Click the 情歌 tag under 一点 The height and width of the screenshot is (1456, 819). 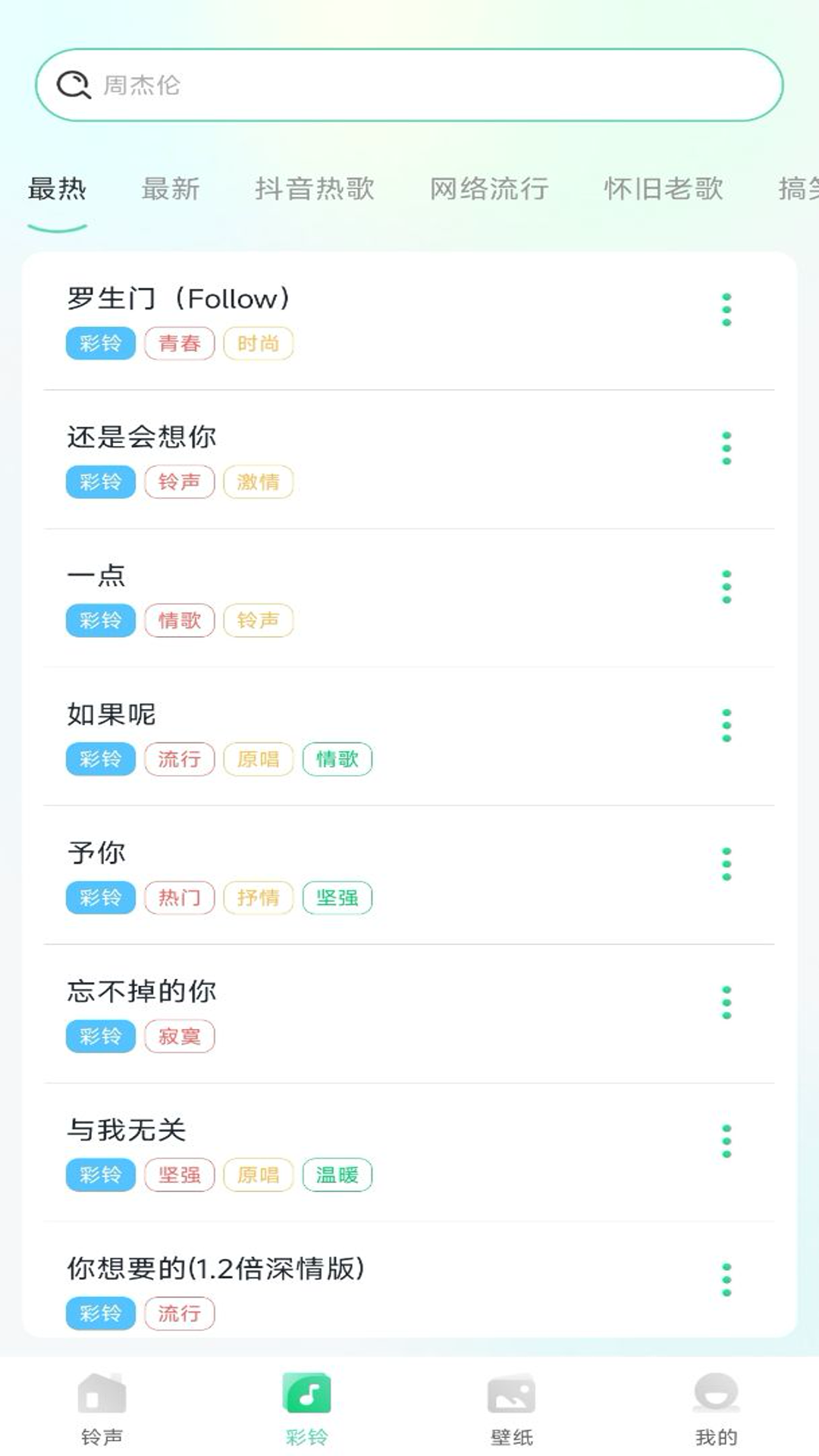click(x=179, y=620)
